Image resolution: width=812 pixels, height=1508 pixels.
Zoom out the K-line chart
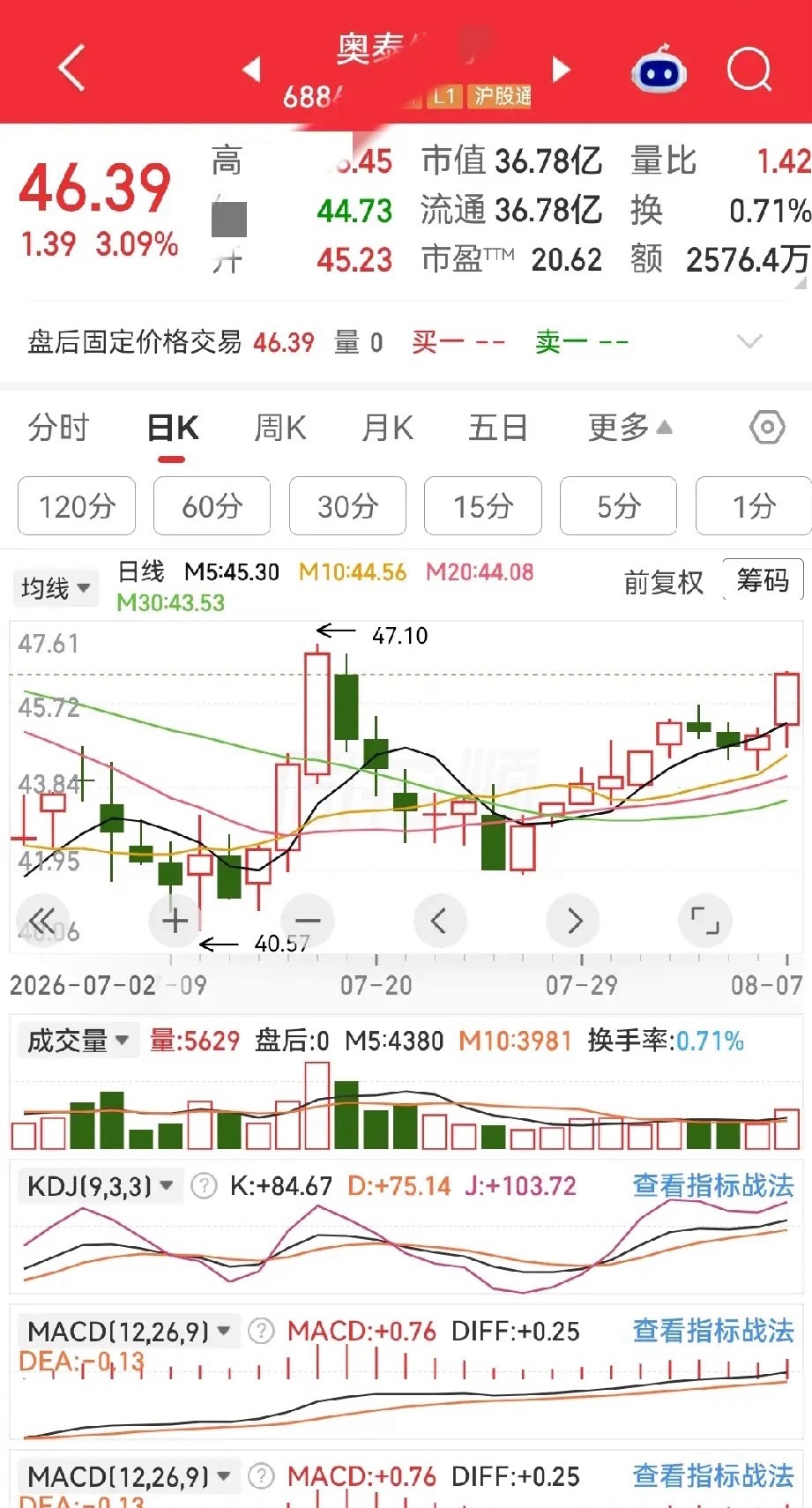pyautogui.click(x=308, y=921)
